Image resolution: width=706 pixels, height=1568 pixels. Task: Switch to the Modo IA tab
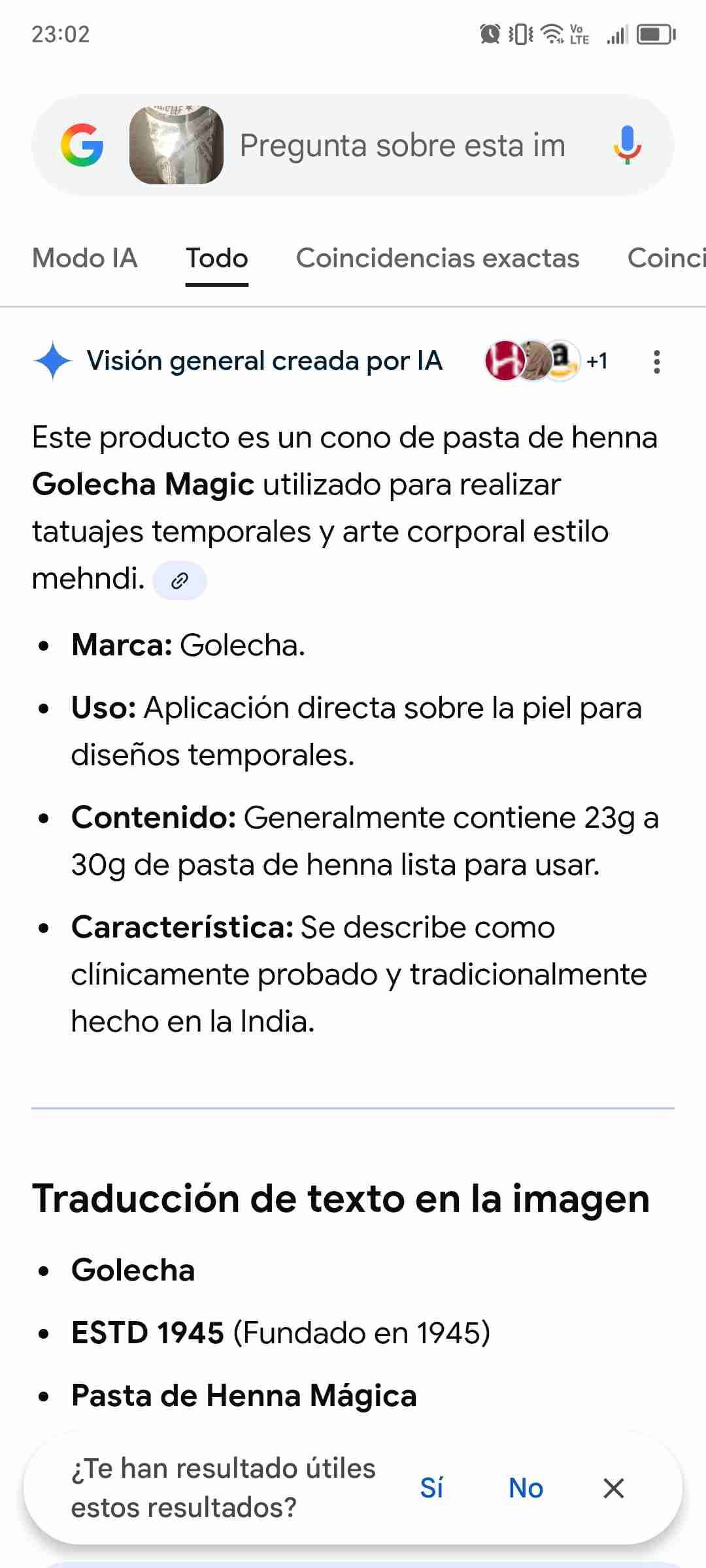pos(85,258)
